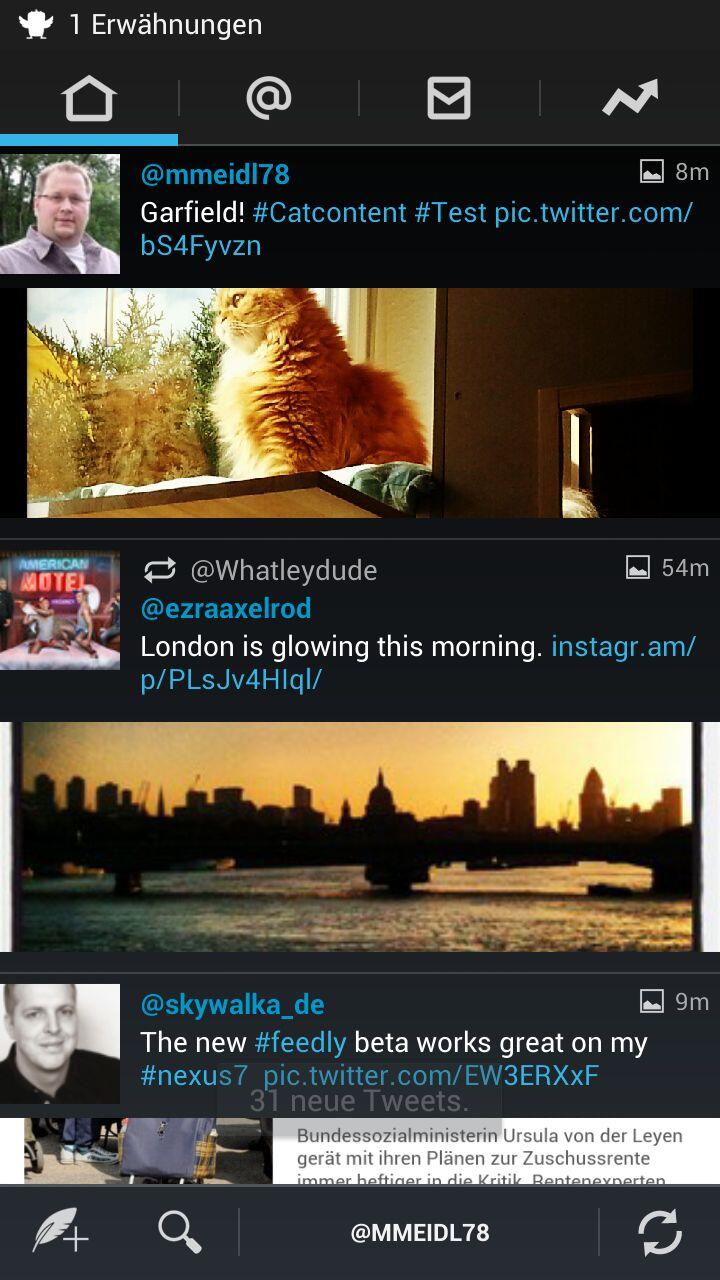Open the #Test hashtag
Image resolution: width=720 pixels, height=1280 pixels.
[x=451, y=213]
